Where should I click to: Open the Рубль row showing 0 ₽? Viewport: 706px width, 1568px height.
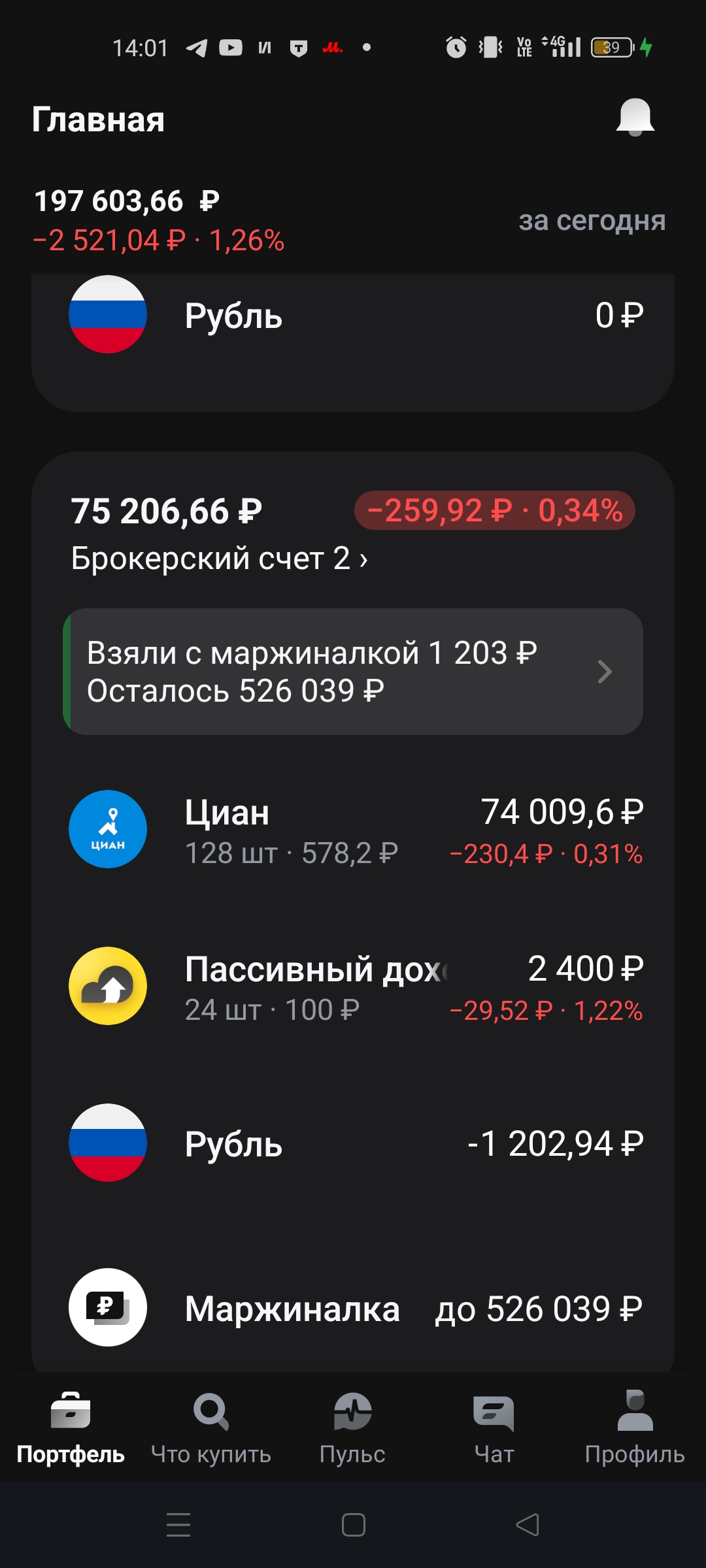coord(353,316)
